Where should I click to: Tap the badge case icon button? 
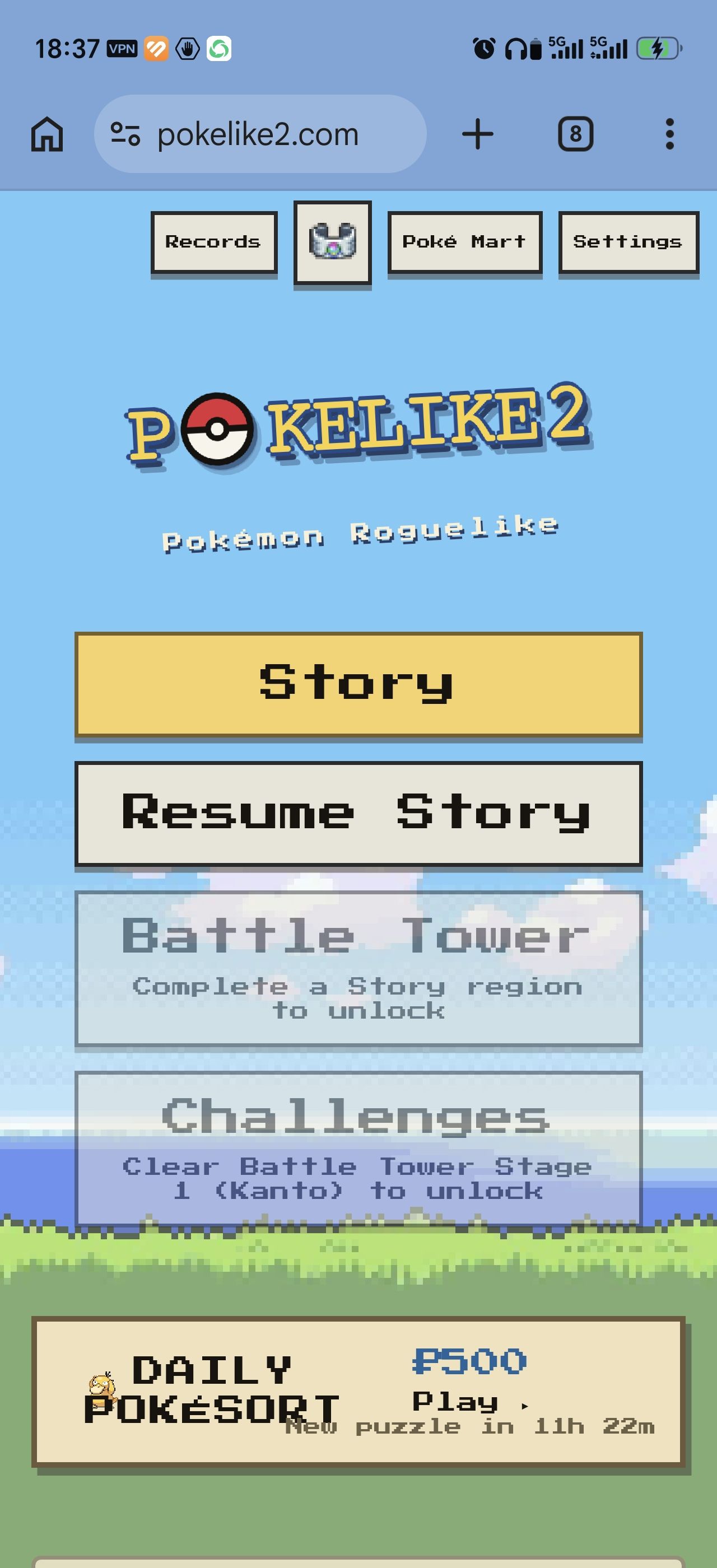coord(332,242)
